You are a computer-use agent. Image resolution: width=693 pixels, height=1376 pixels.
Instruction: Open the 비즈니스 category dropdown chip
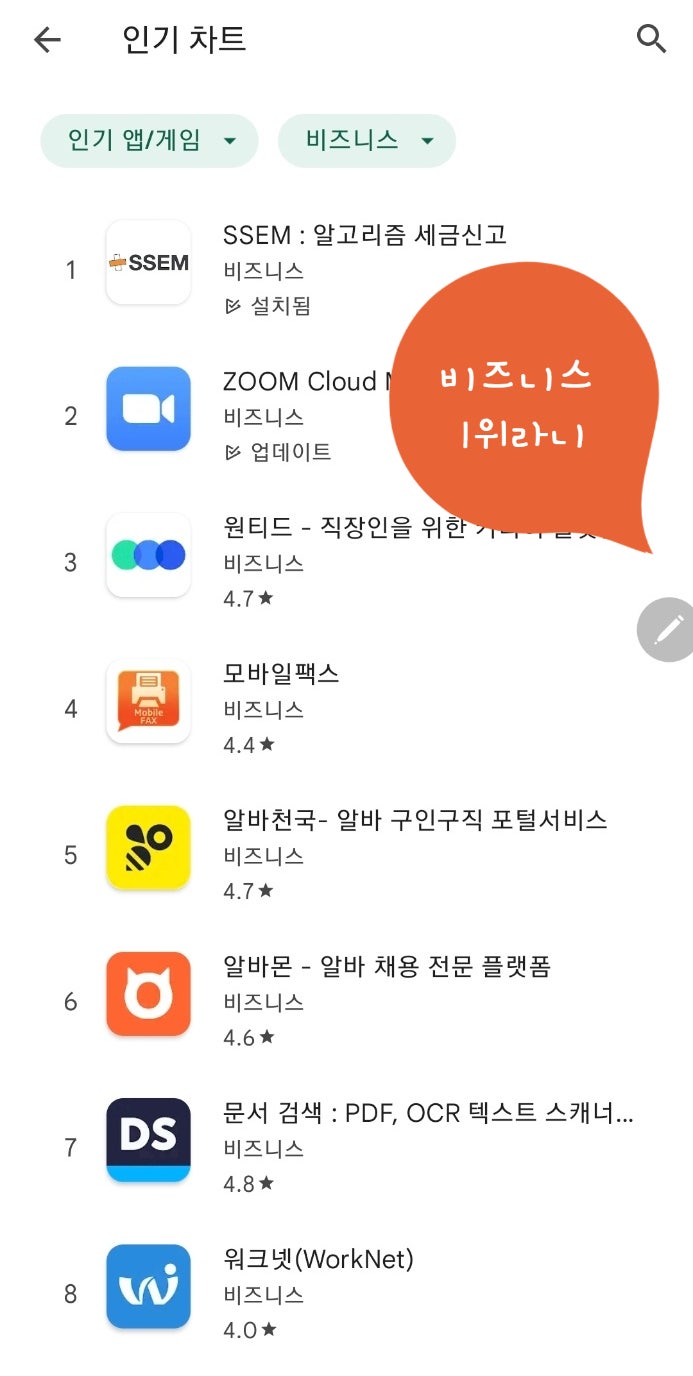(367, 141)
